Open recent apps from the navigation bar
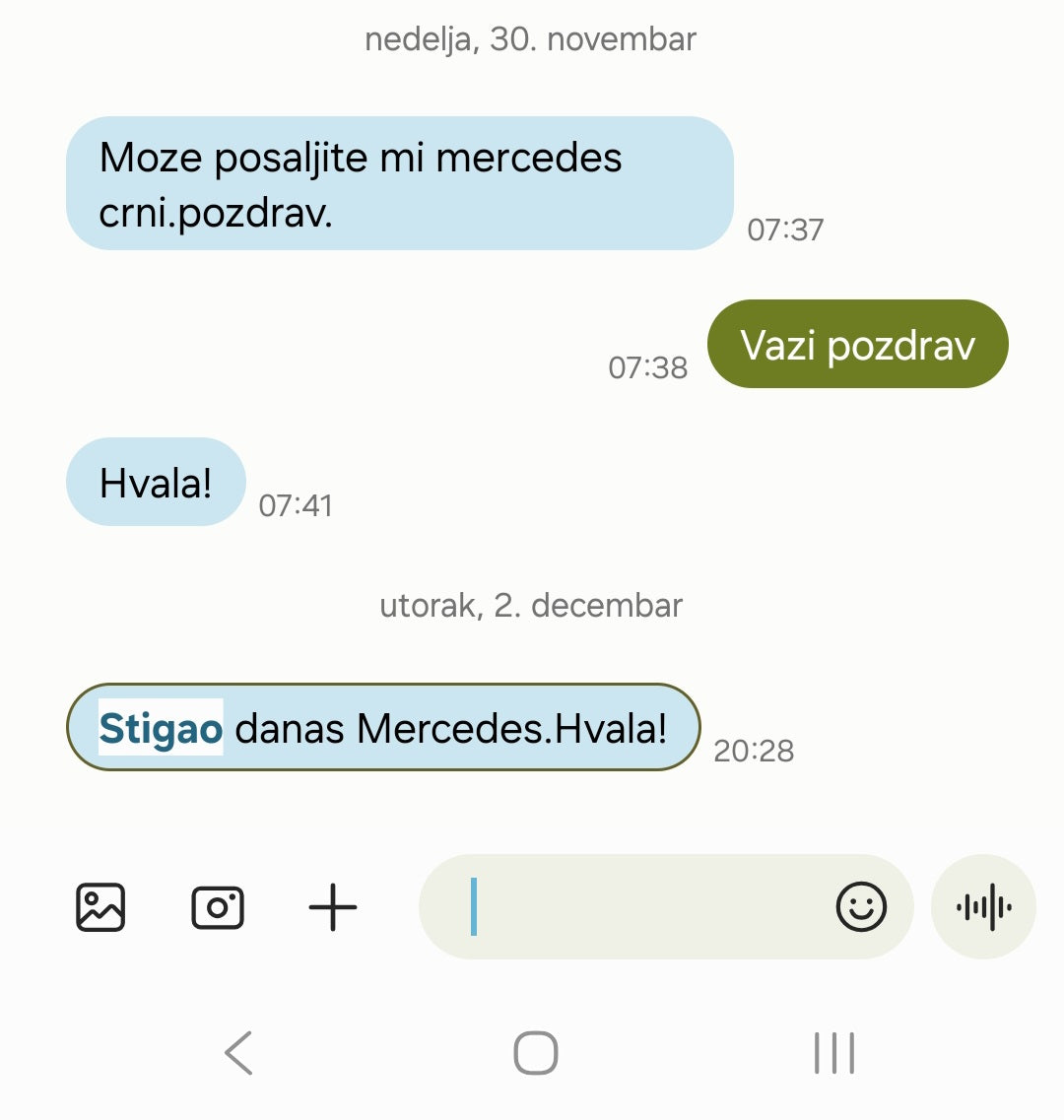The image size is (1064, 1120). point(833,1053)
